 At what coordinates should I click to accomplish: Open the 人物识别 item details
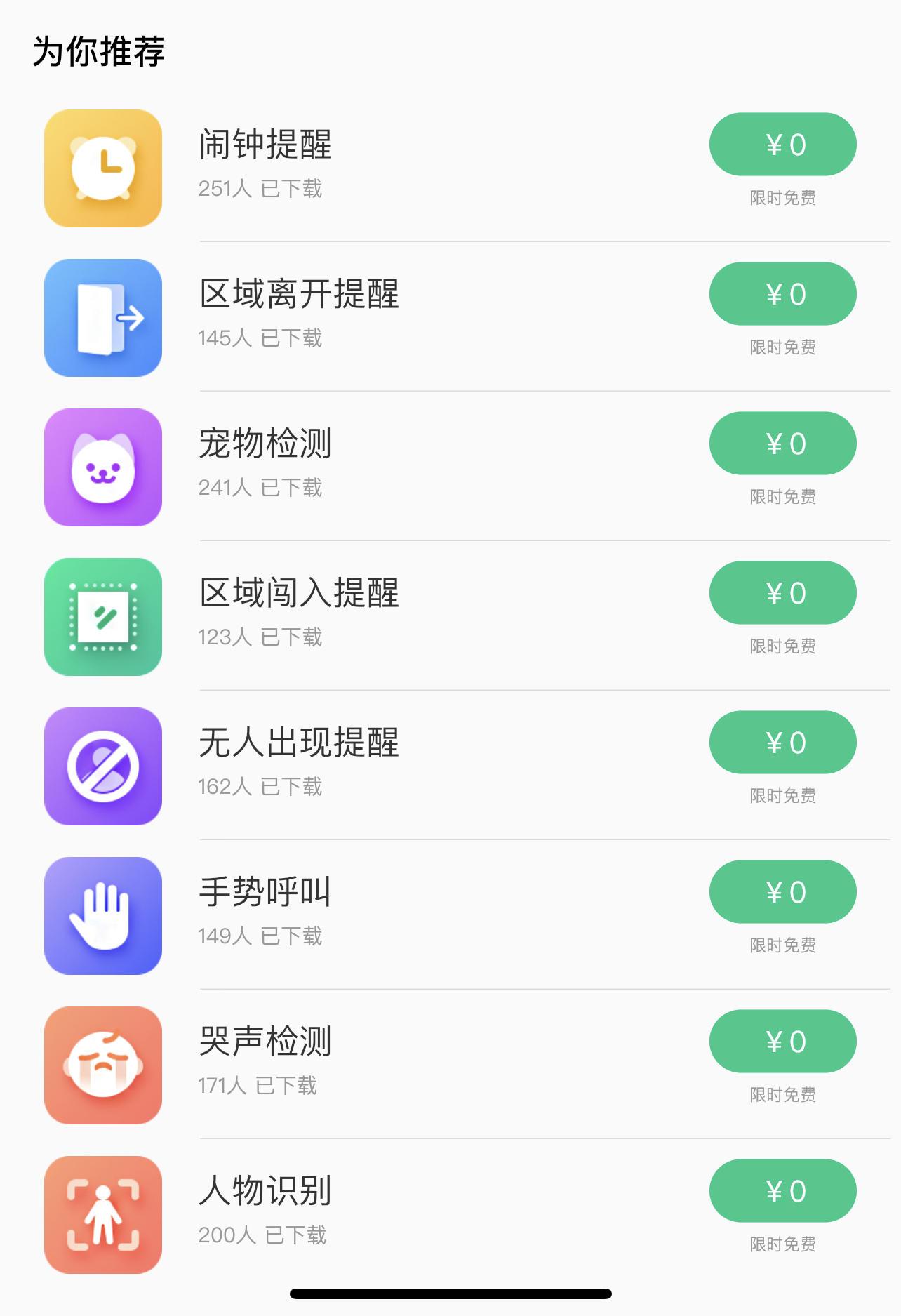point(265,1191)
